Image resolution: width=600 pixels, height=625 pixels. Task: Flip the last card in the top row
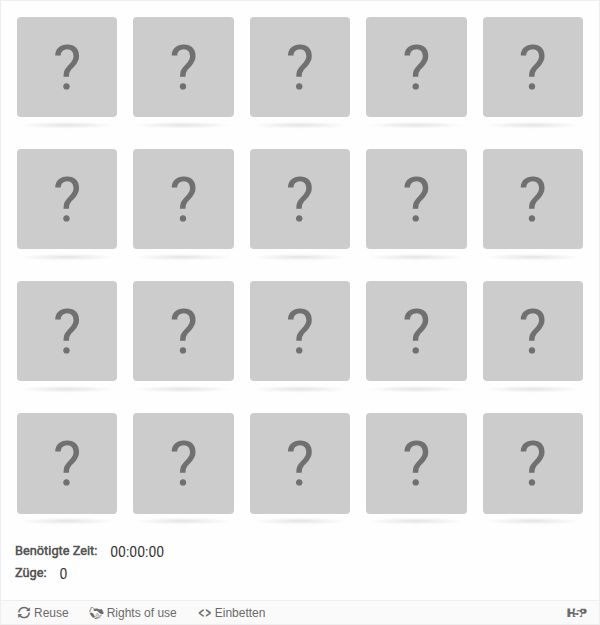coord(532,67)
